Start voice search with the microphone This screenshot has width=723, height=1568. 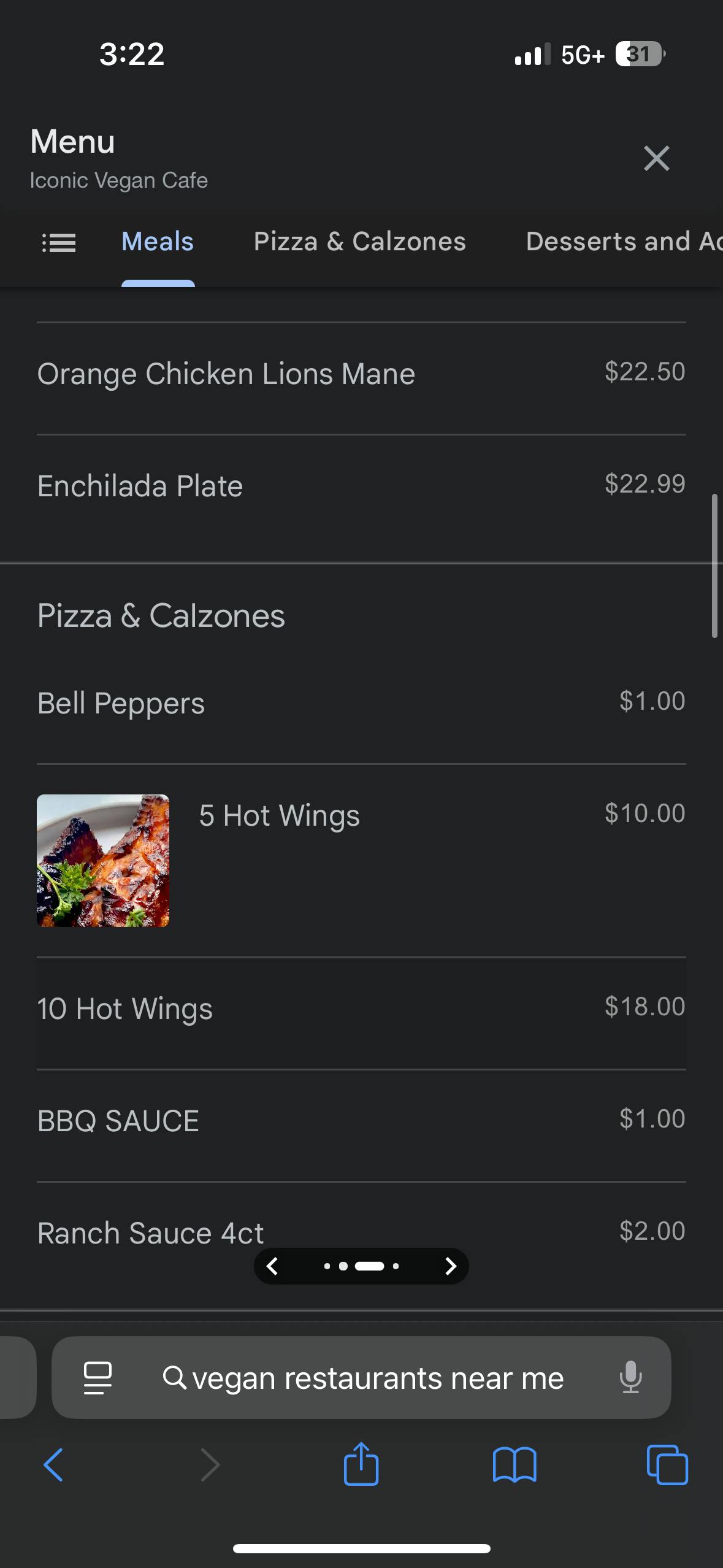click(630, 1378)
